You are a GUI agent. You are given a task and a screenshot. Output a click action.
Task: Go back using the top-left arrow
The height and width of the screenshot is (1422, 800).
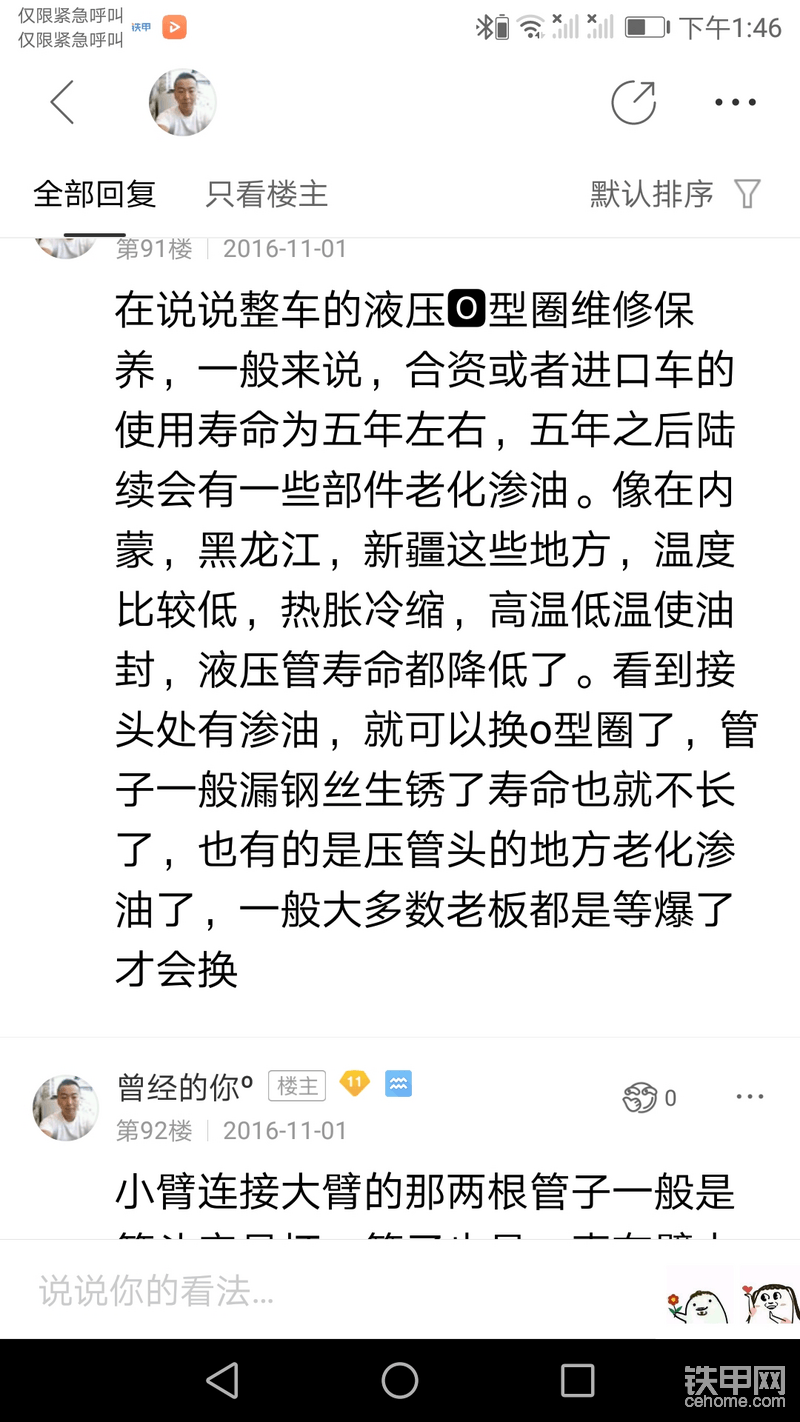62,102
